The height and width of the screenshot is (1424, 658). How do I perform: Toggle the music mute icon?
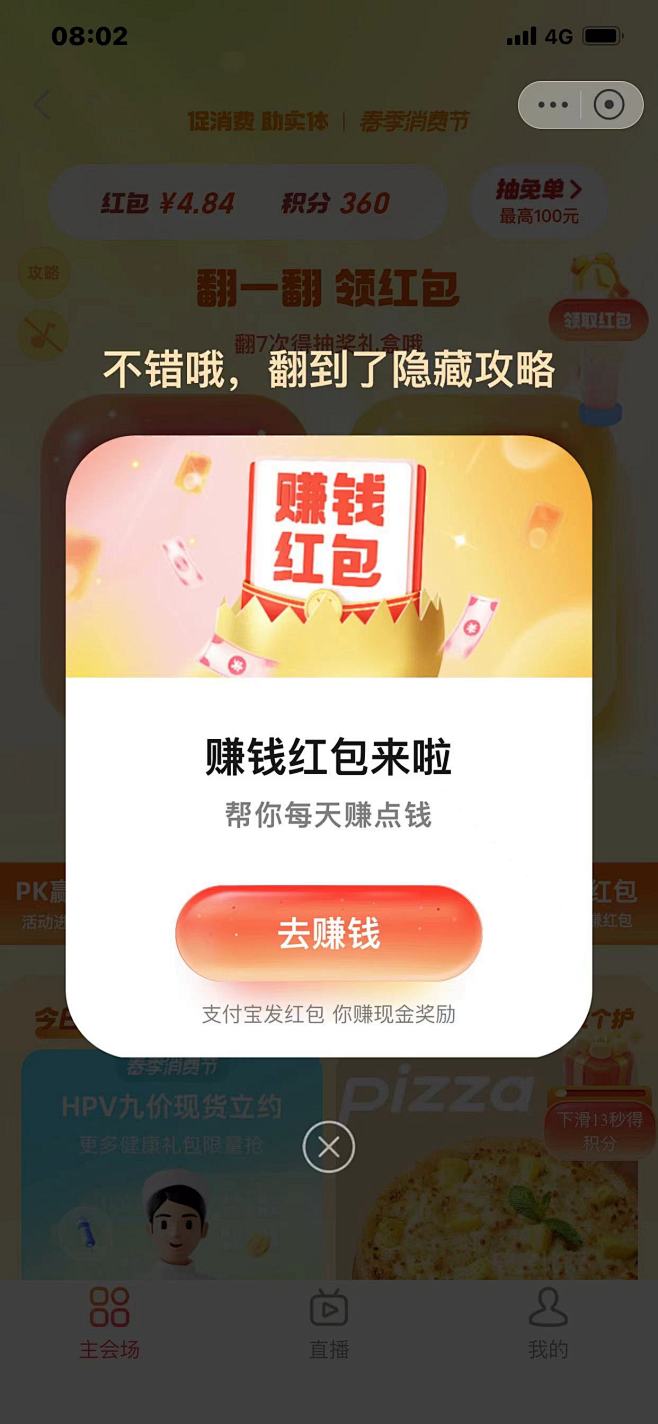[x=43, y=335]
